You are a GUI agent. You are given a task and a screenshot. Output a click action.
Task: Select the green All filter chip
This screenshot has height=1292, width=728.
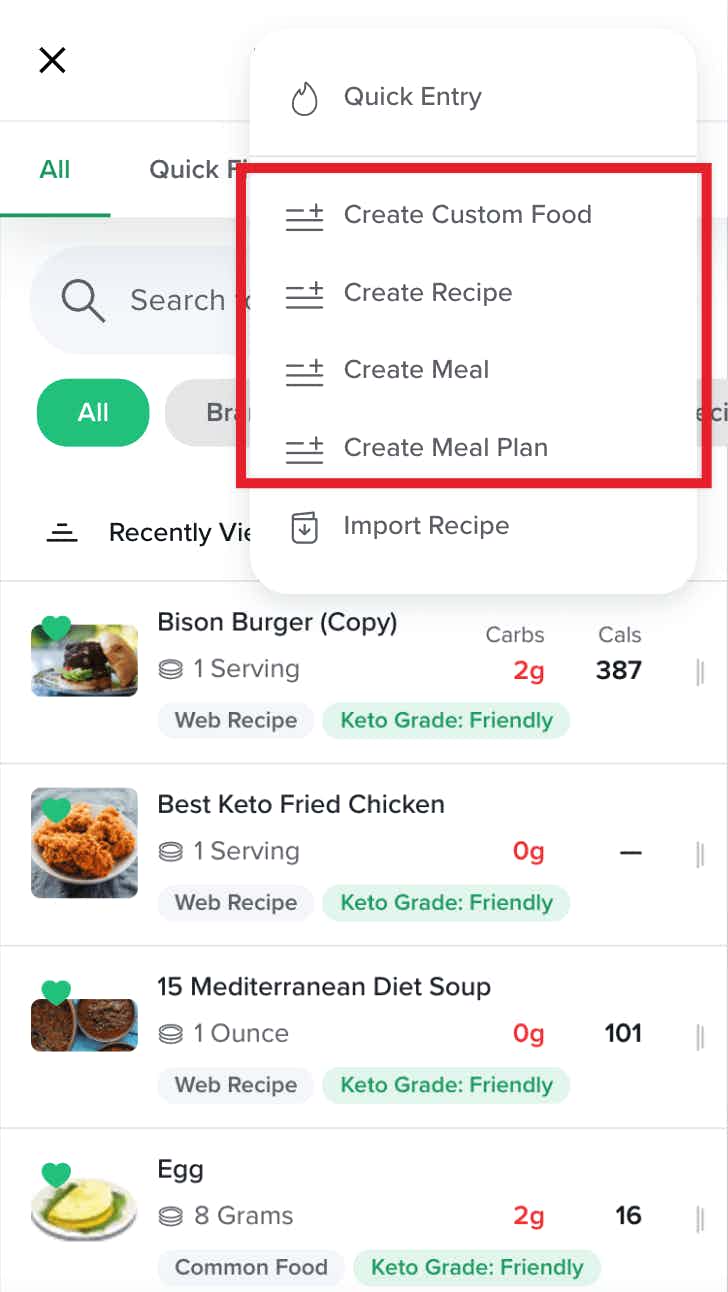point(93,412)
